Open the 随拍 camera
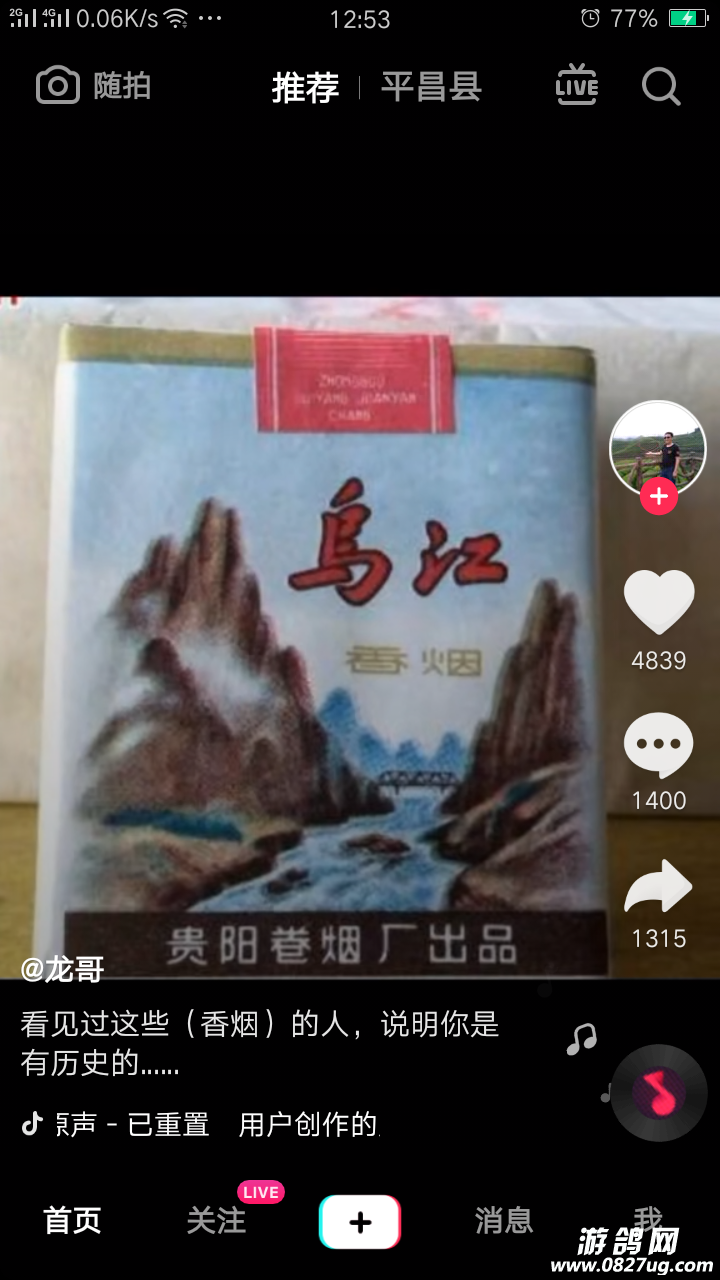Viewport: 720px width, 1280px height. tap(93, 87)
